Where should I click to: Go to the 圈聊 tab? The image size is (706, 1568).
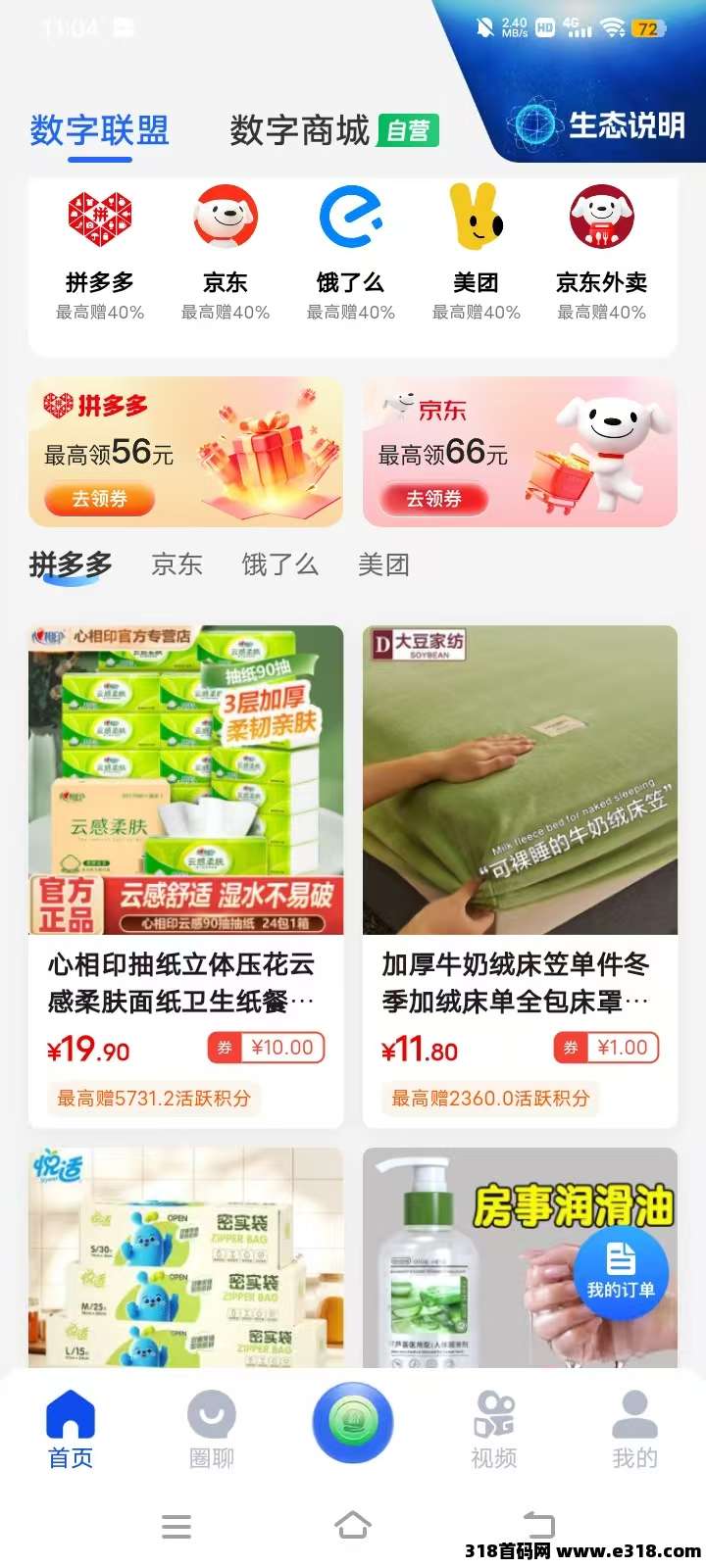[212, 1429]
